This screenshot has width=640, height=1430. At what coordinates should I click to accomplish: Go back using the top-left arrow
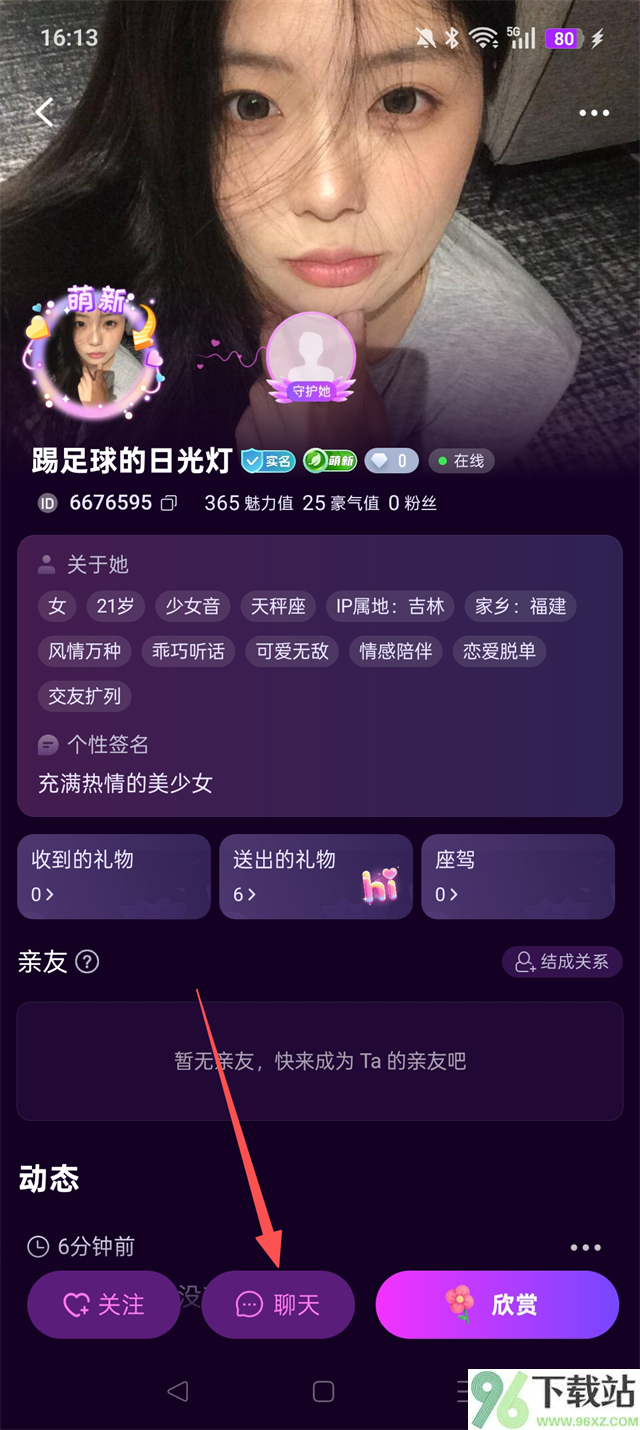(45, 112)
